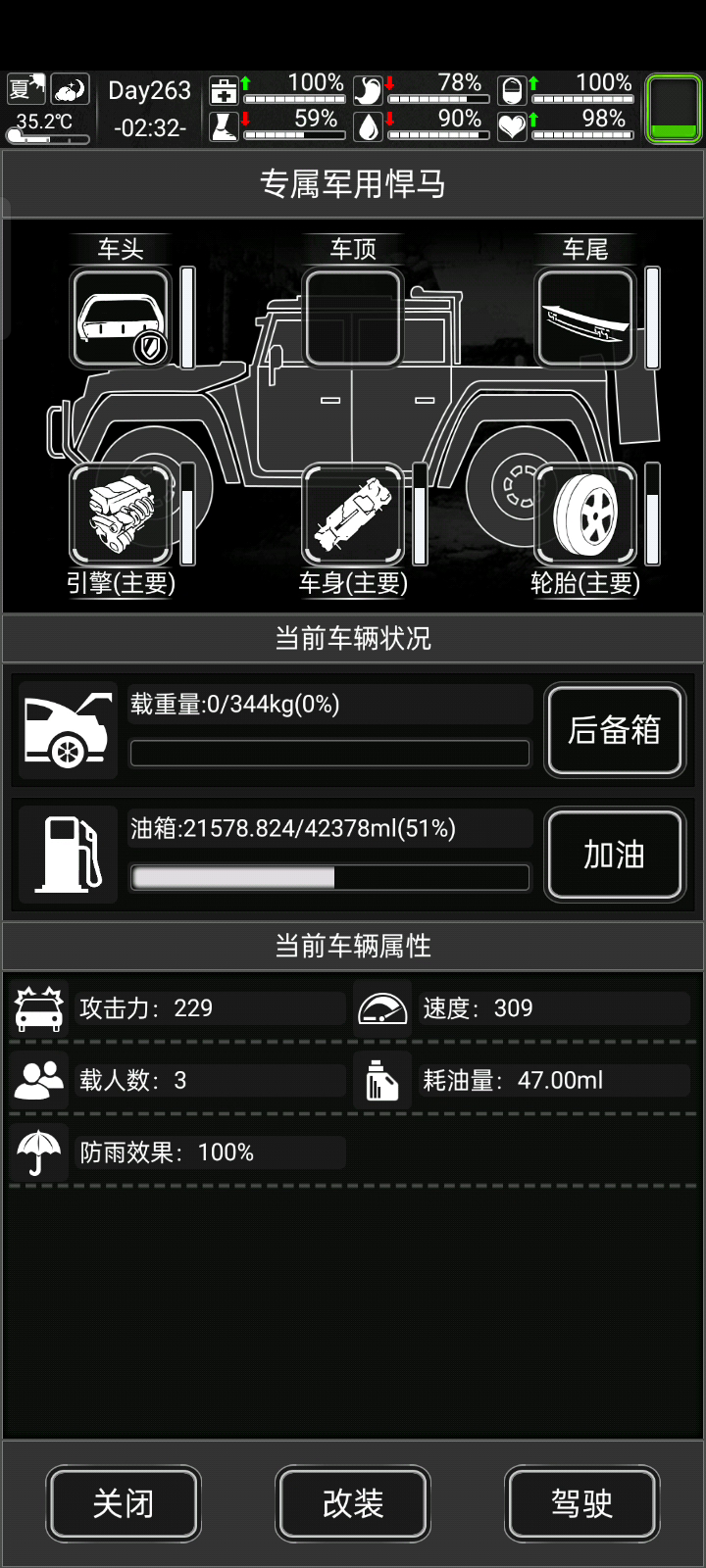Tap the 引擎(主要) engine slot

(121, 514)
